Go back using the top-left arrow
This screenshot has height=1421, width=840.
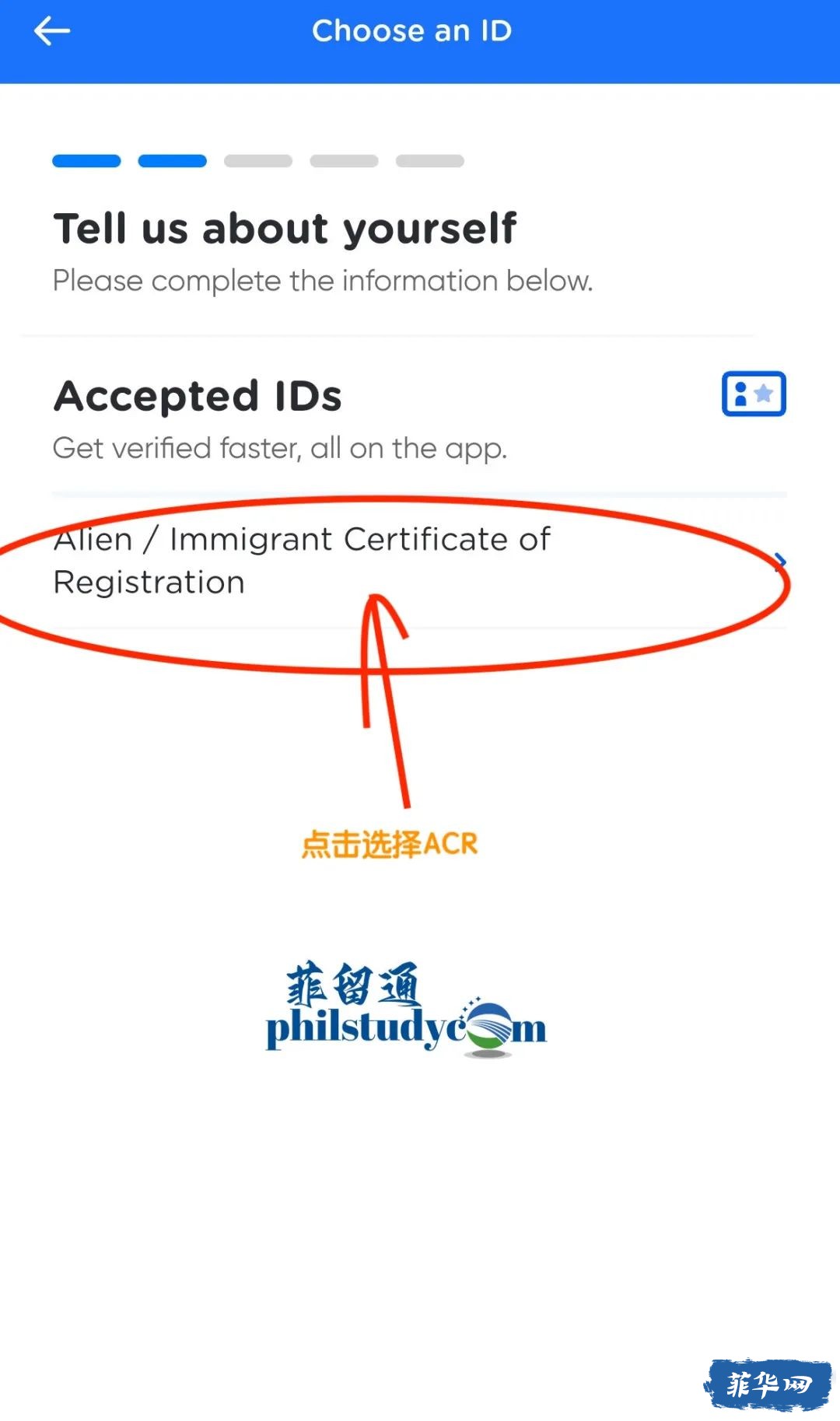click(52, 32)
